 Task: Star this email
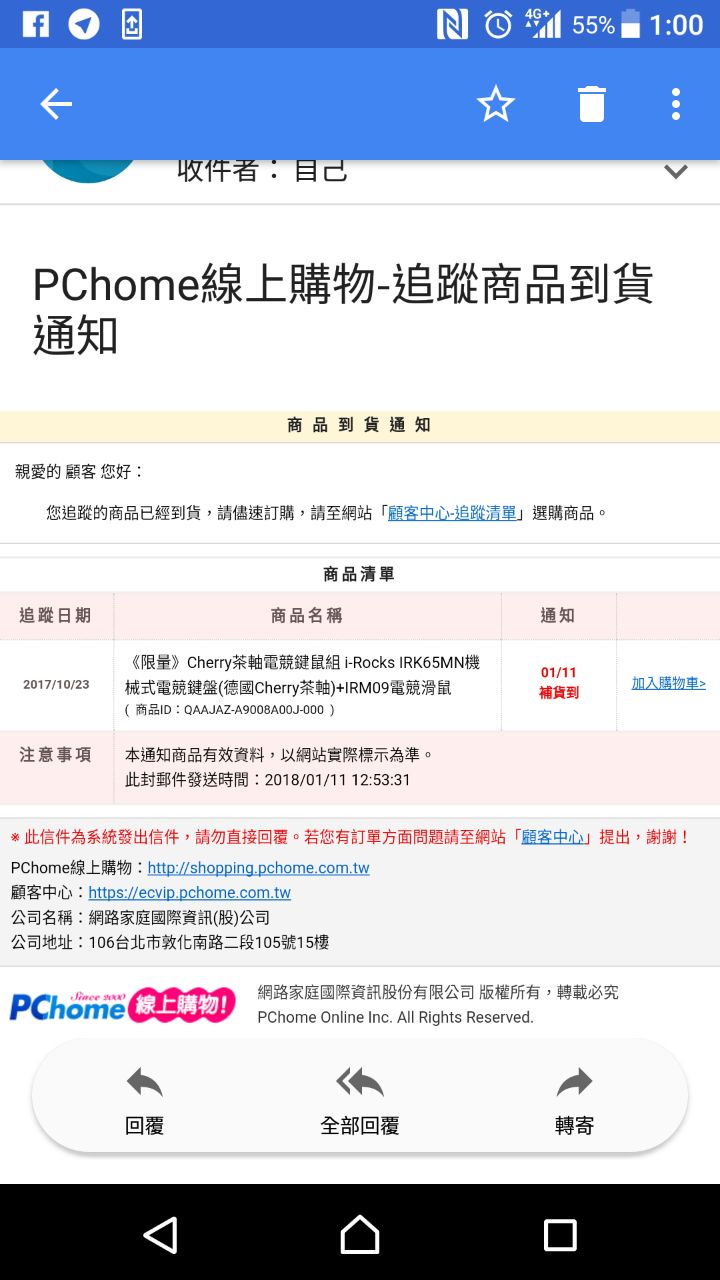tap(495, 104)
